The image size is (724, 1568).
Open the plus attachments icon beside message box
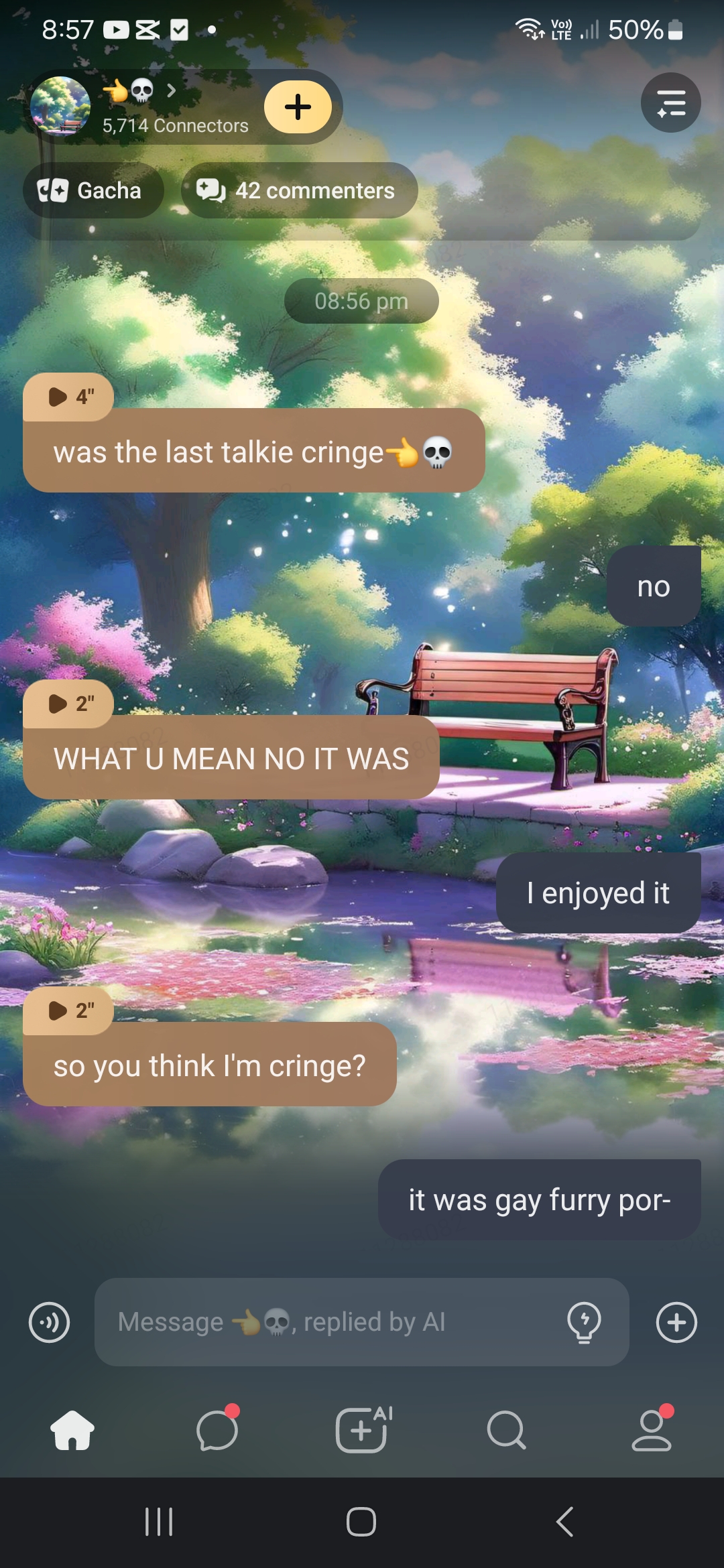[x=676, y=1323]
